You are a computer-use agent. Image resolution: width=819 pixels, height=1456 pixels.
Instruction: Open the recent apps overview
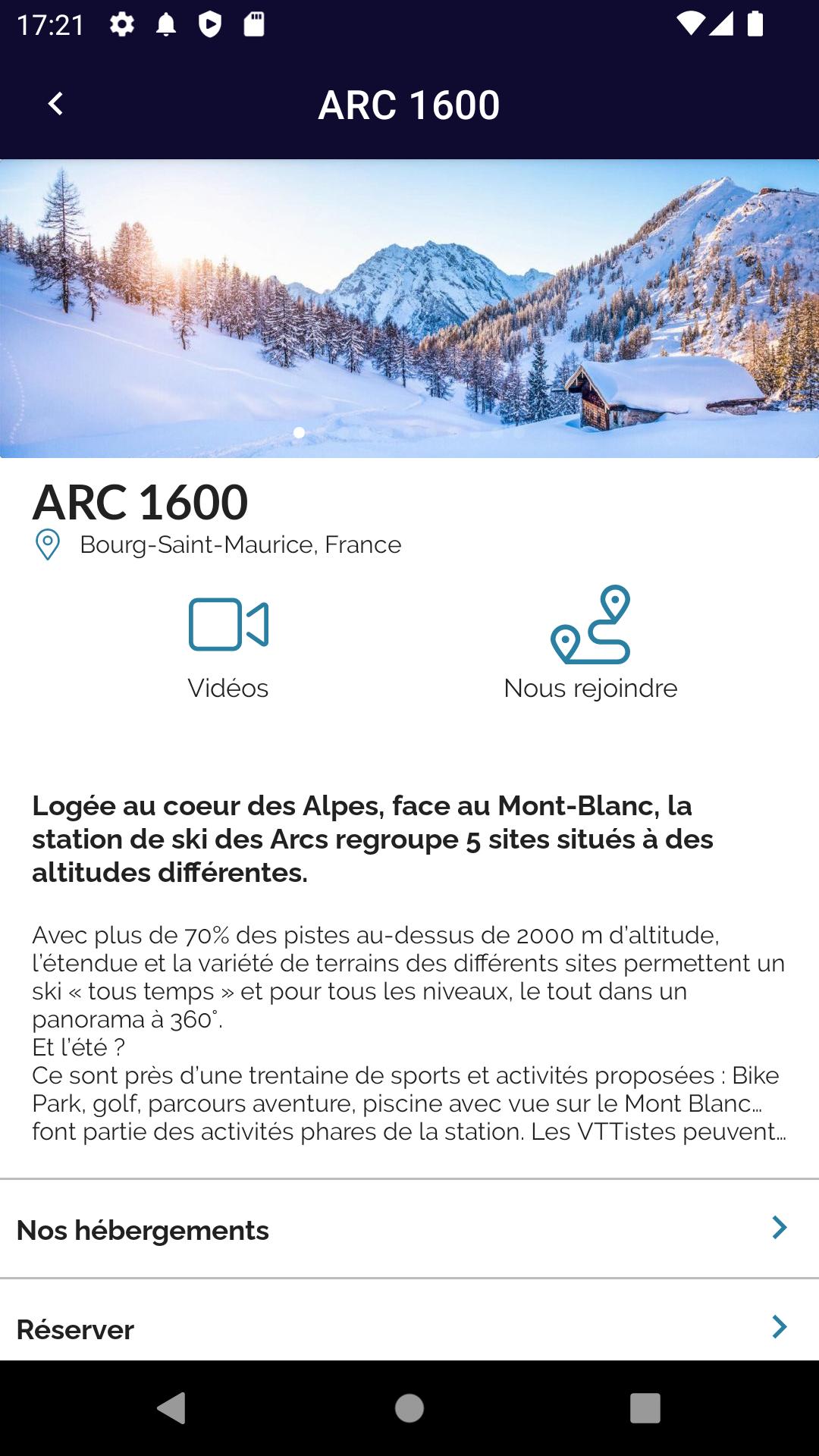point(645,1408)
